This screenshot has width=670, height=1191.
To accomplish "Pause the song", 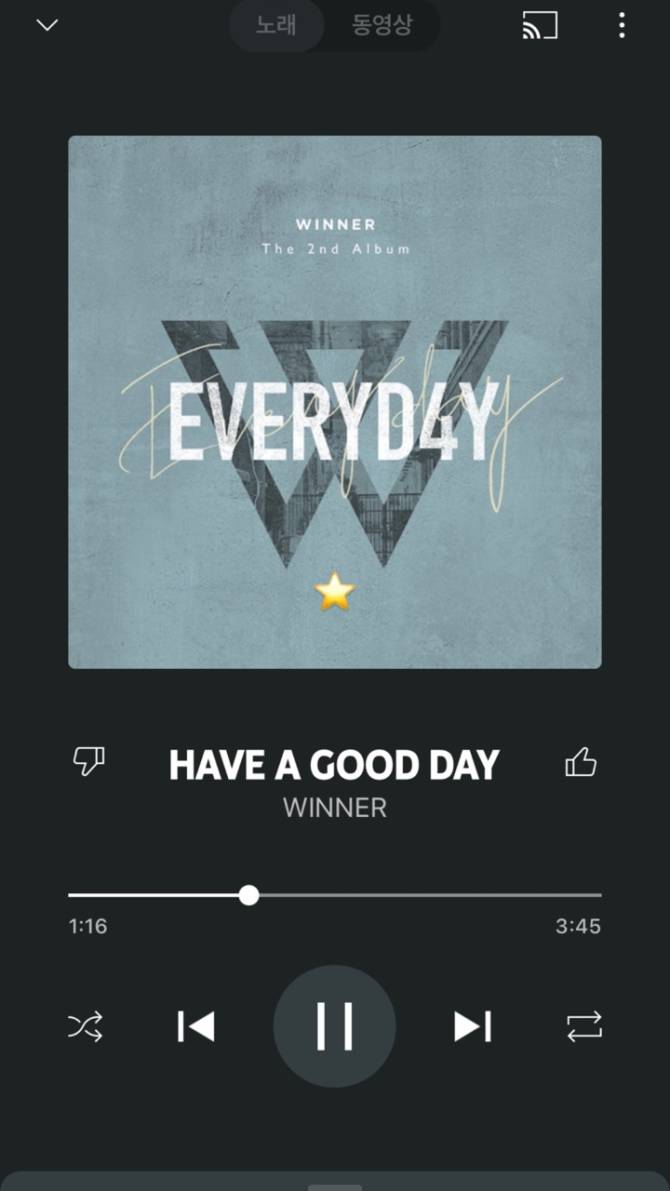I will (x=334, y=1026).
